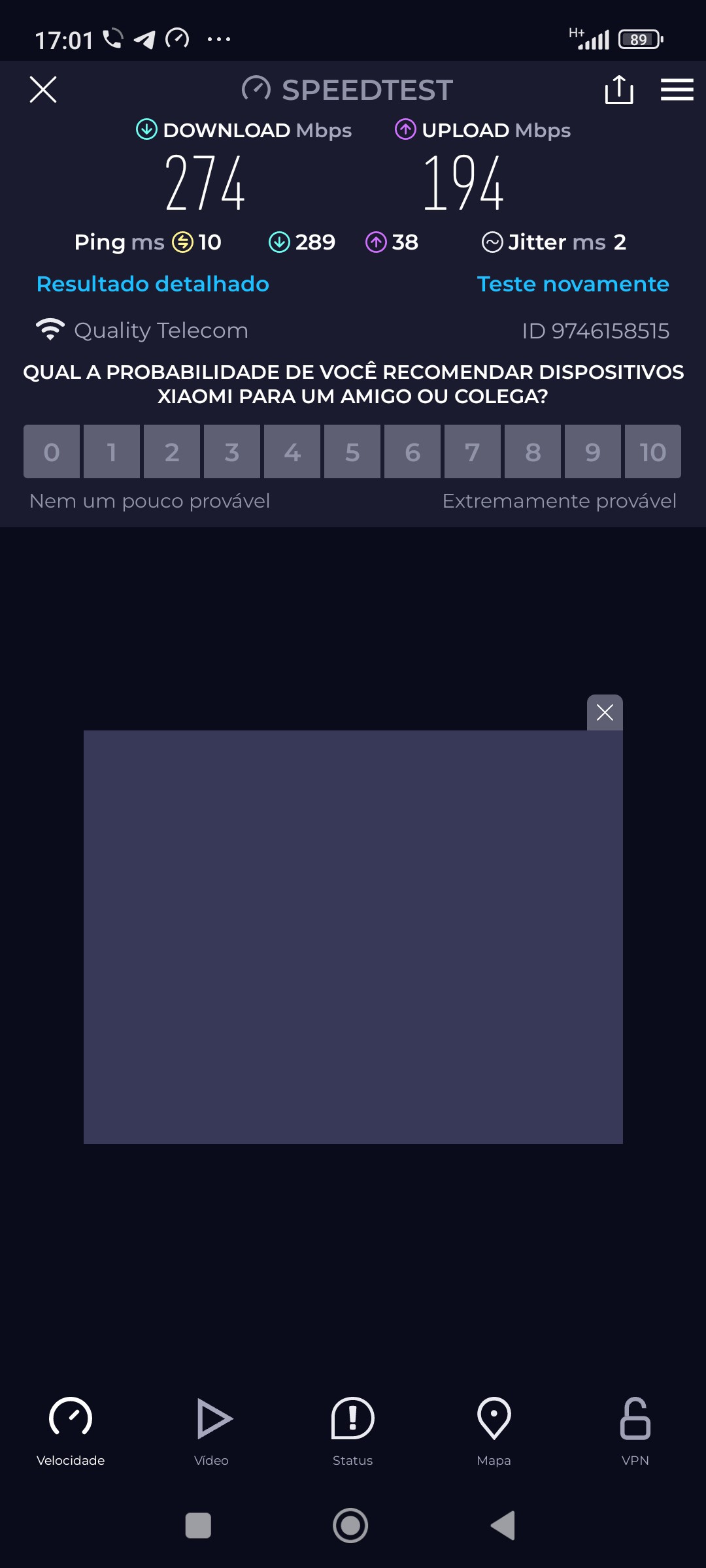Tap Teste novamente to rerun test

pyautogui.click(x=573, y=284)
